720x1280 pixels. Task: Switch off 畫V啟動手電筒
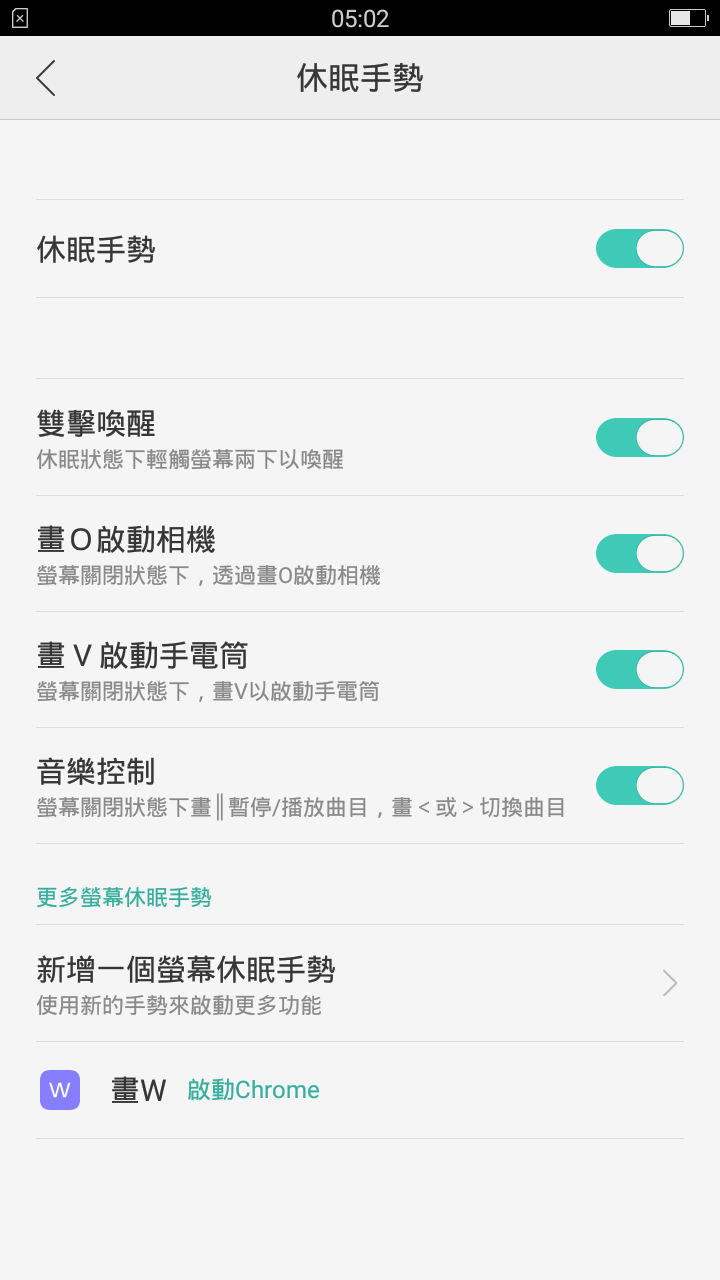point(640,670)
